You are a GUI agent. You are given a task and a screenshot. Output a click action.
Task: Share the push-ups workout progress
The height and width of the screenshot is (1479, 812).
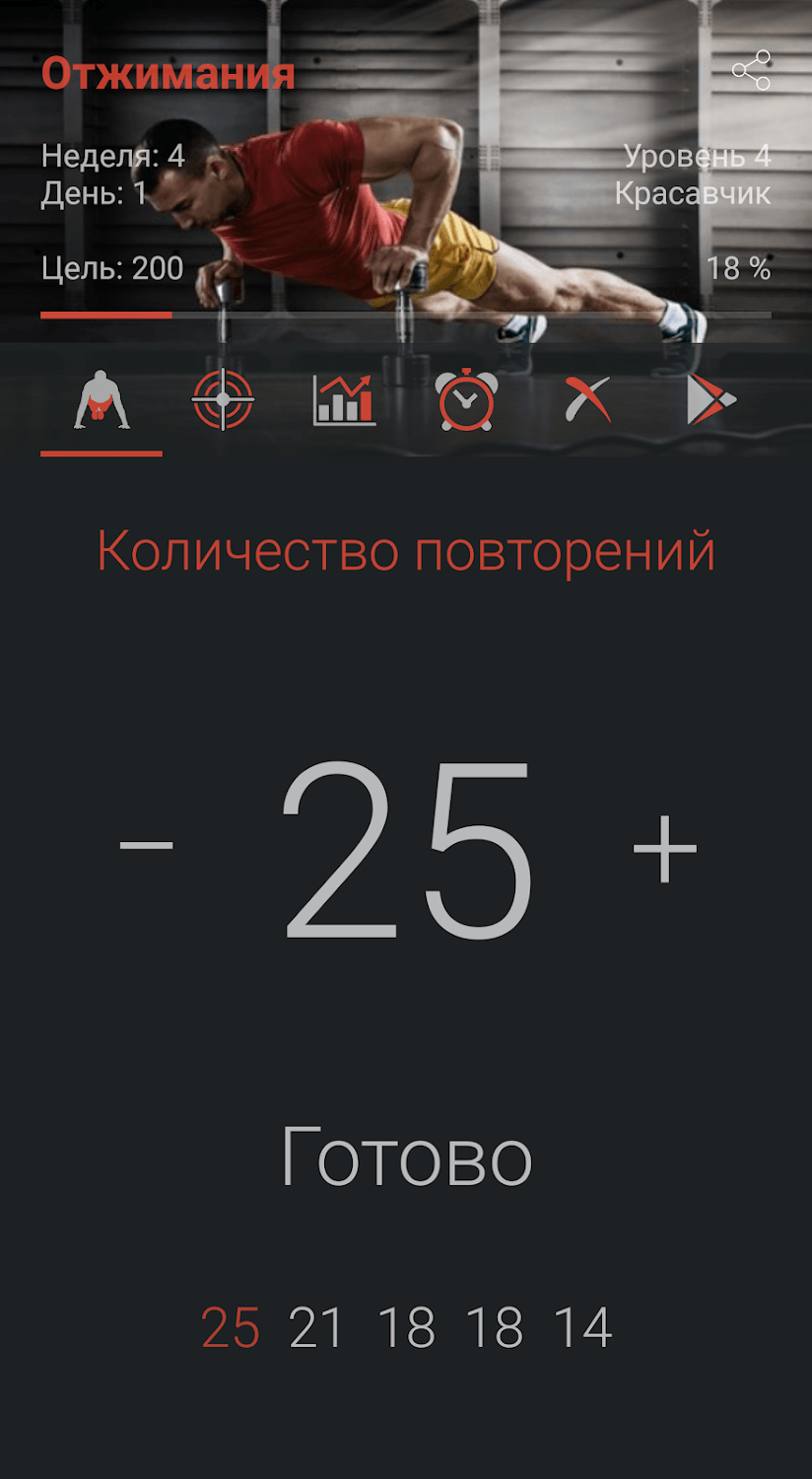751,72
